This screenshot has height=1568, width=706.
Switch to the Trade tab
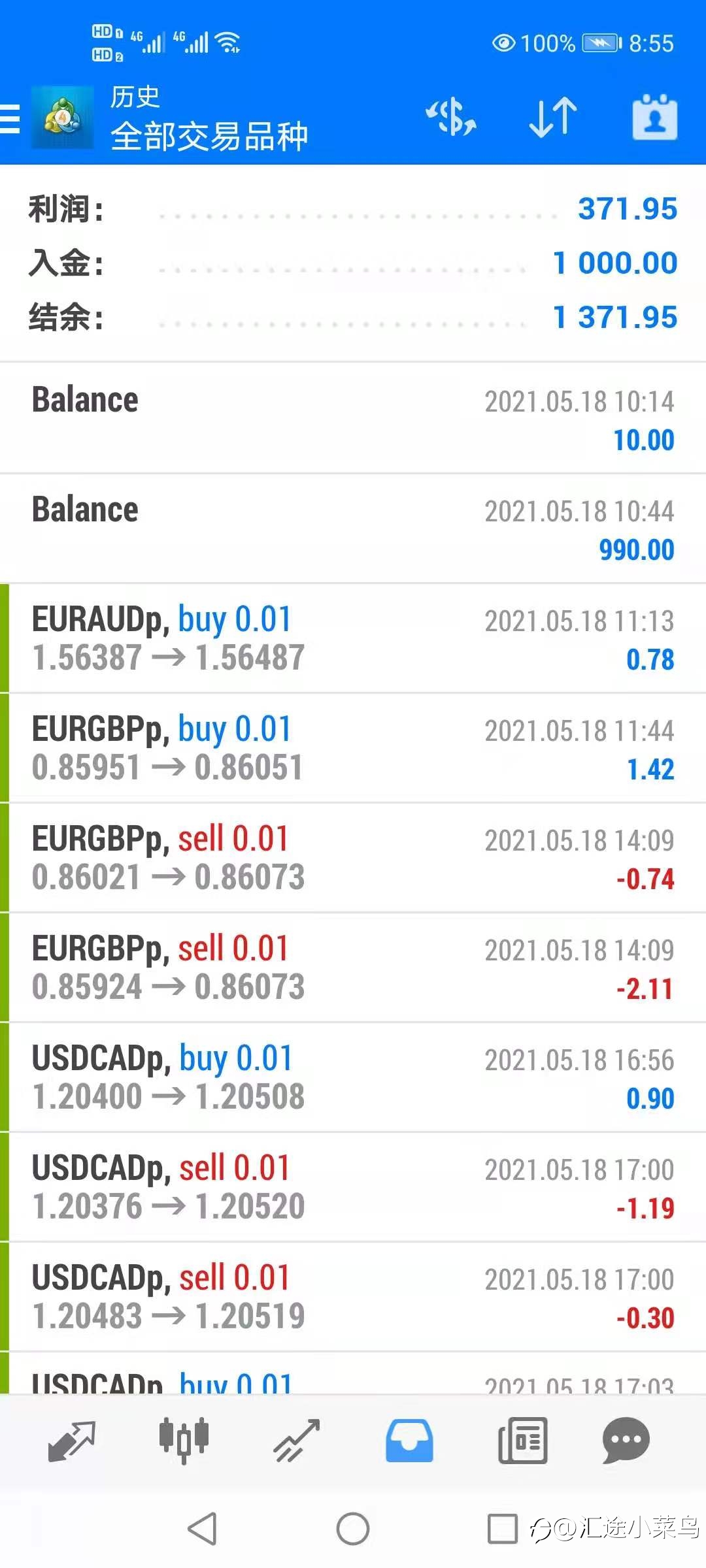pos(297,1441)
